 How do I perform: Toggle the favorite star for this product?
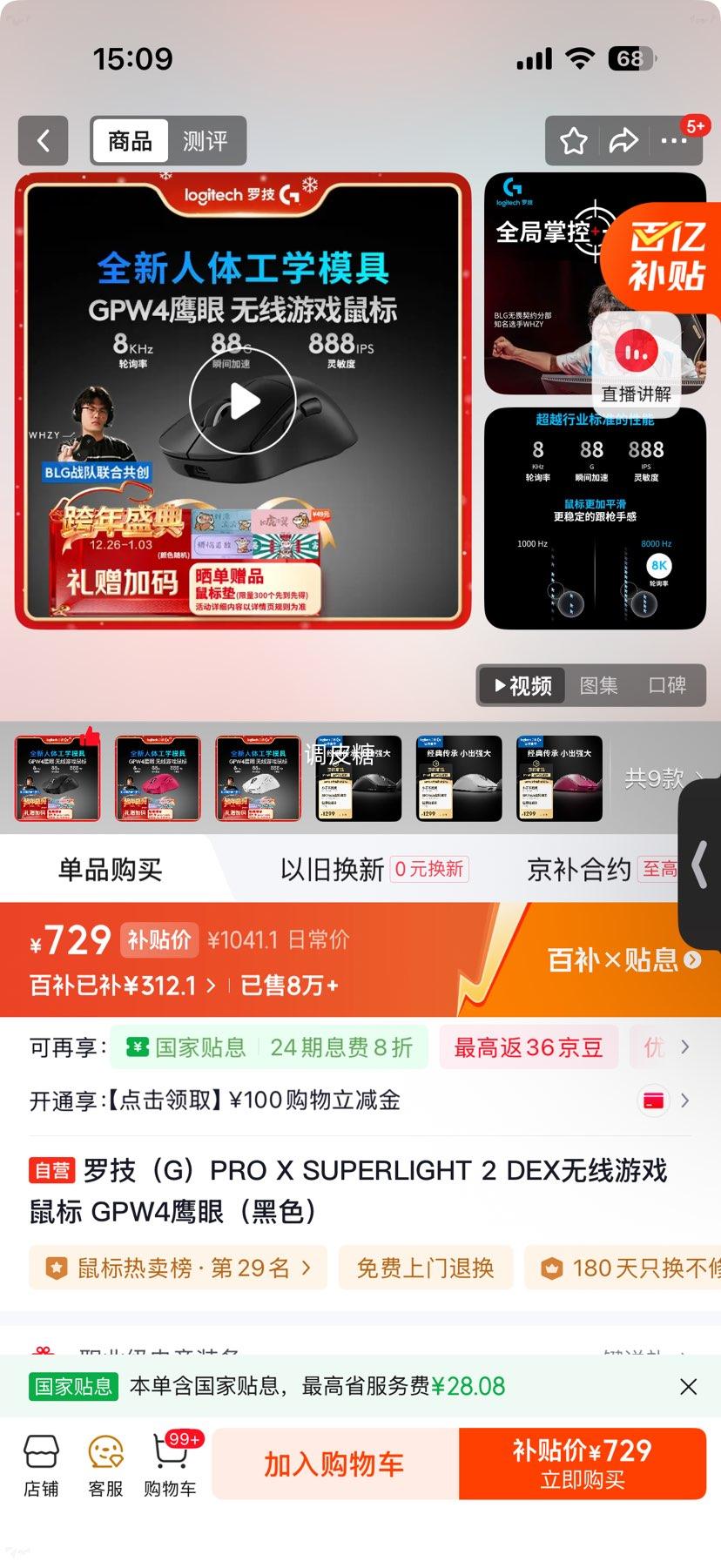coord(573,140)
